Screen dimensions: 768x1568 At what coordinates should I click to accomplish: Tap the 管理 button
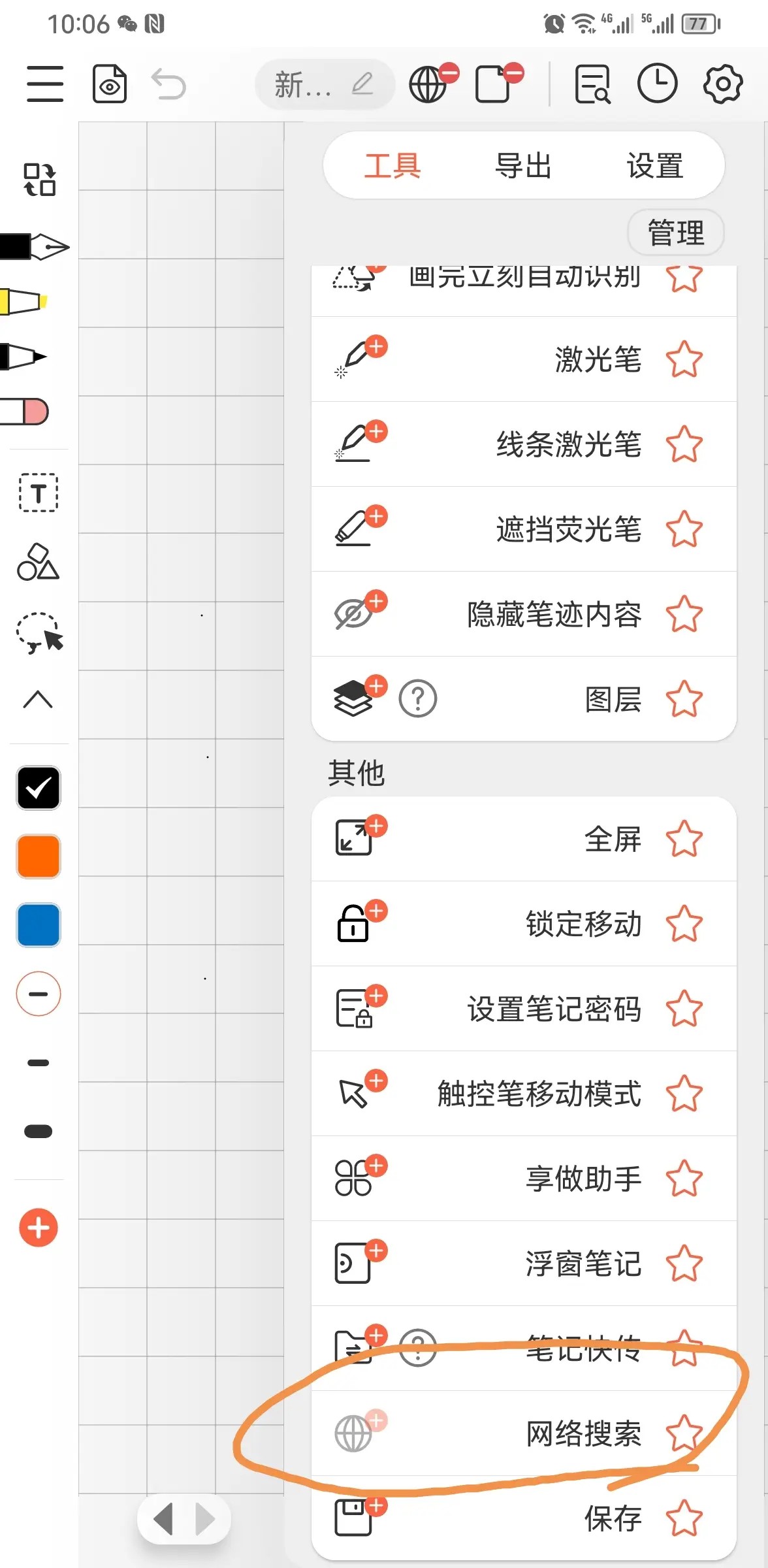click(676, 233)
